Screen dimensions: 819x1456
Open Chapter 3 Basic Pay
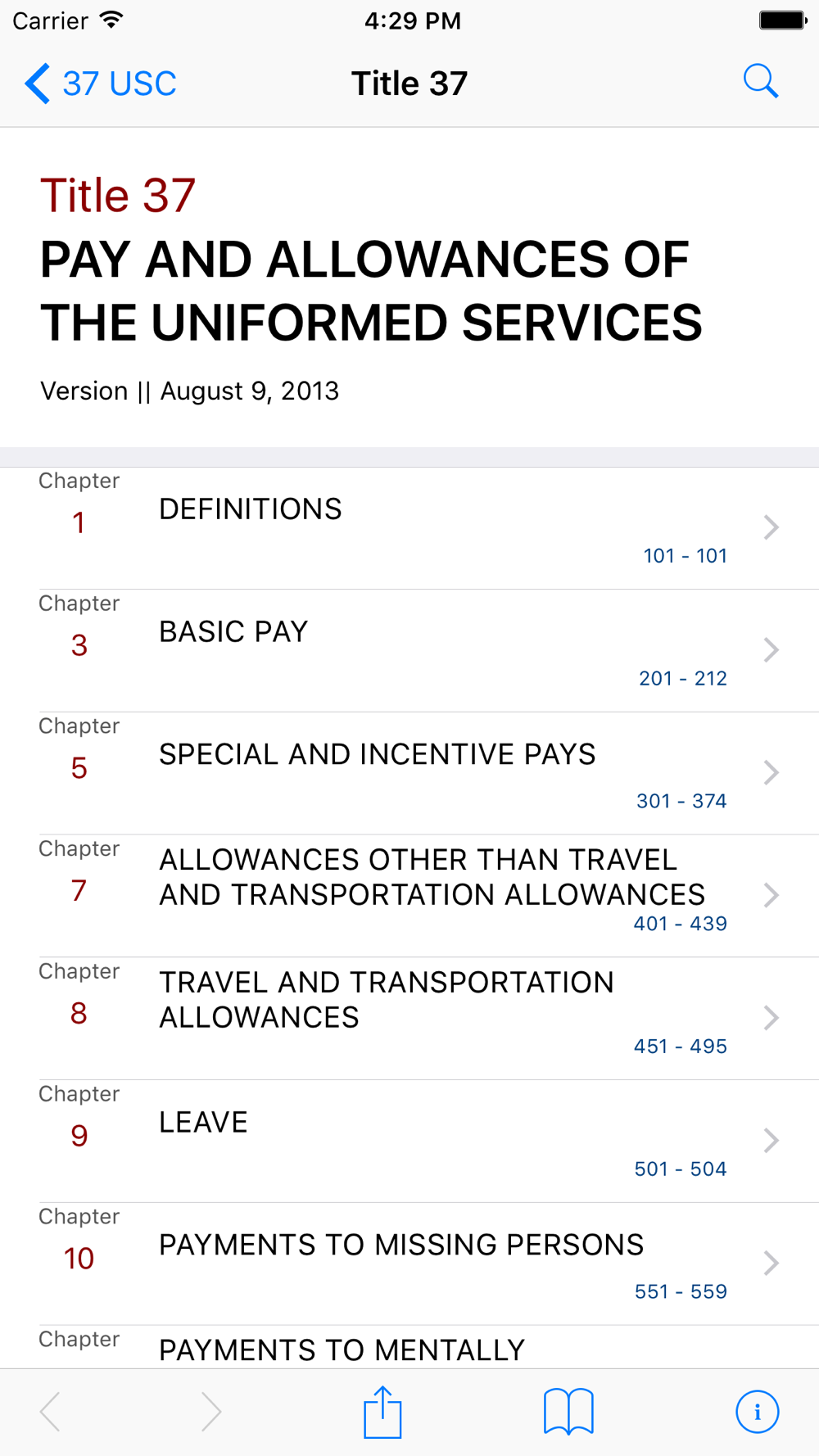point(409,651)
